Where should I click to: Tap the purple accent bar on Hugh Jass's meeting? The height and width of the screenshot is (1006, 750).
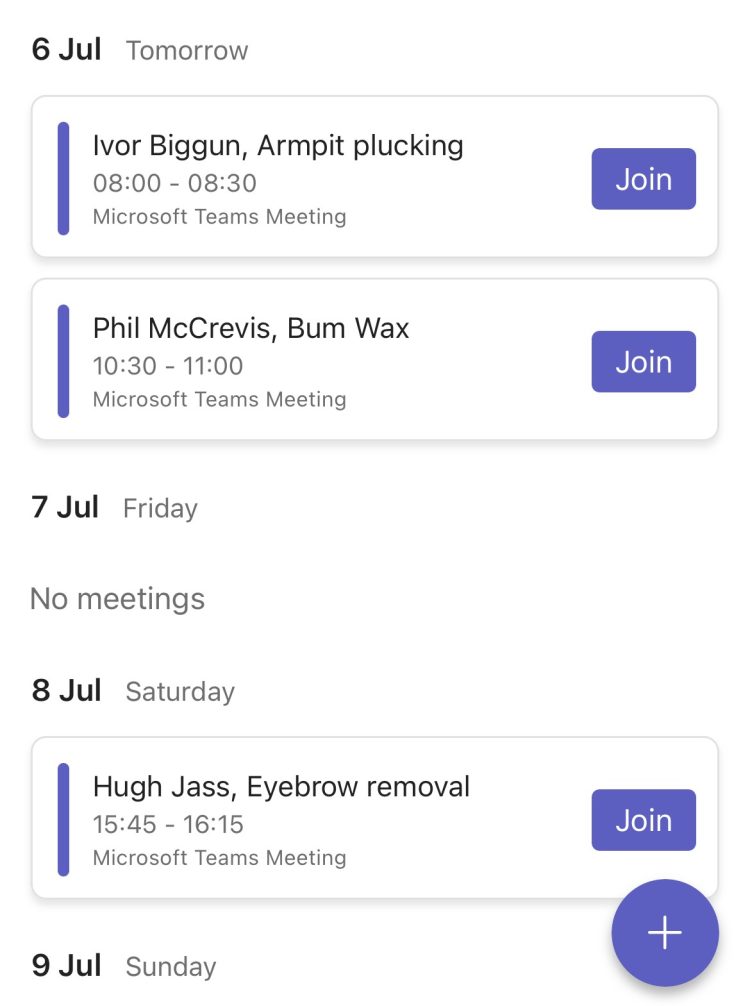pos(62,819)
